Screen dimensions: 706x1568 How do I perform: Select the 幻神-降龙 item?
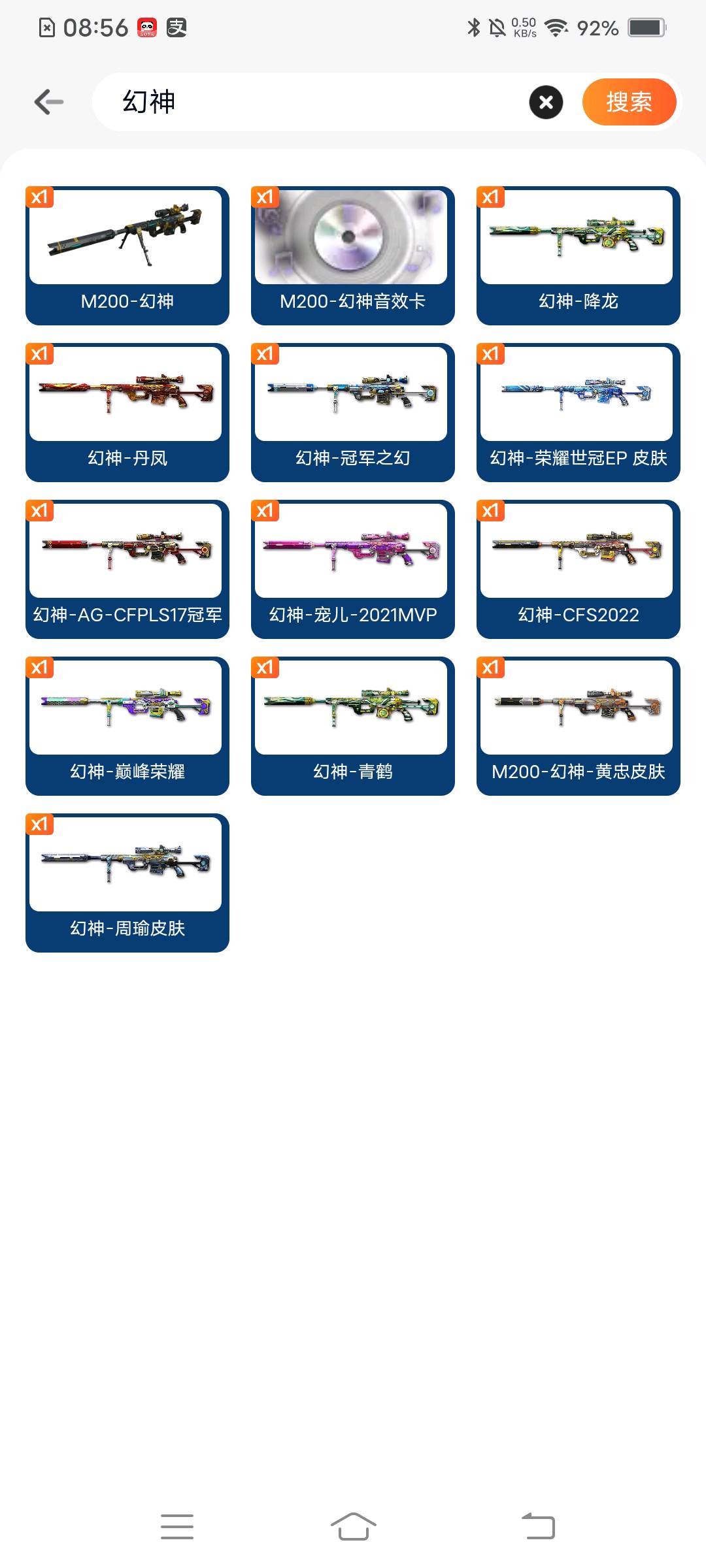tap(578, 255)
